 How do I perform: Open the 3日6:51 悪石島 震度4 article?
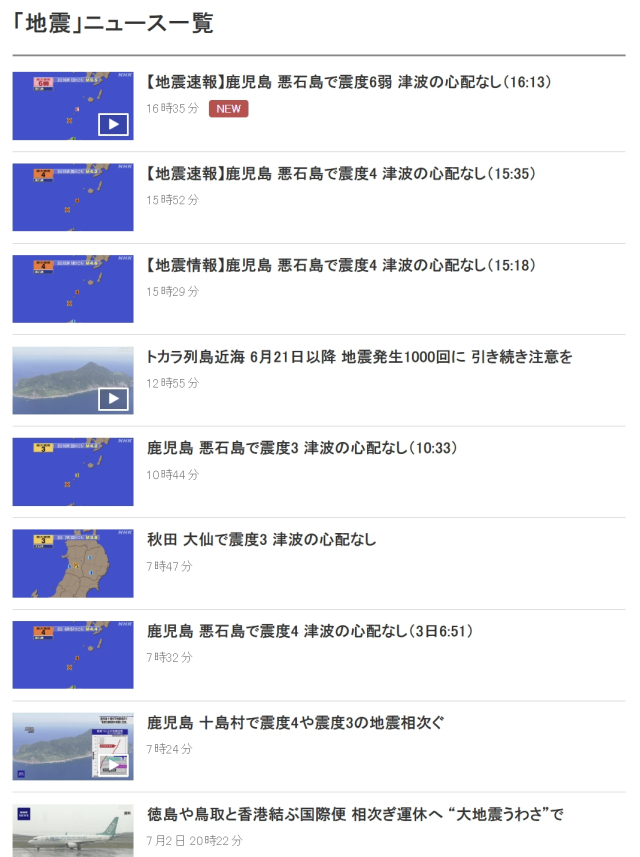point(309,631)
